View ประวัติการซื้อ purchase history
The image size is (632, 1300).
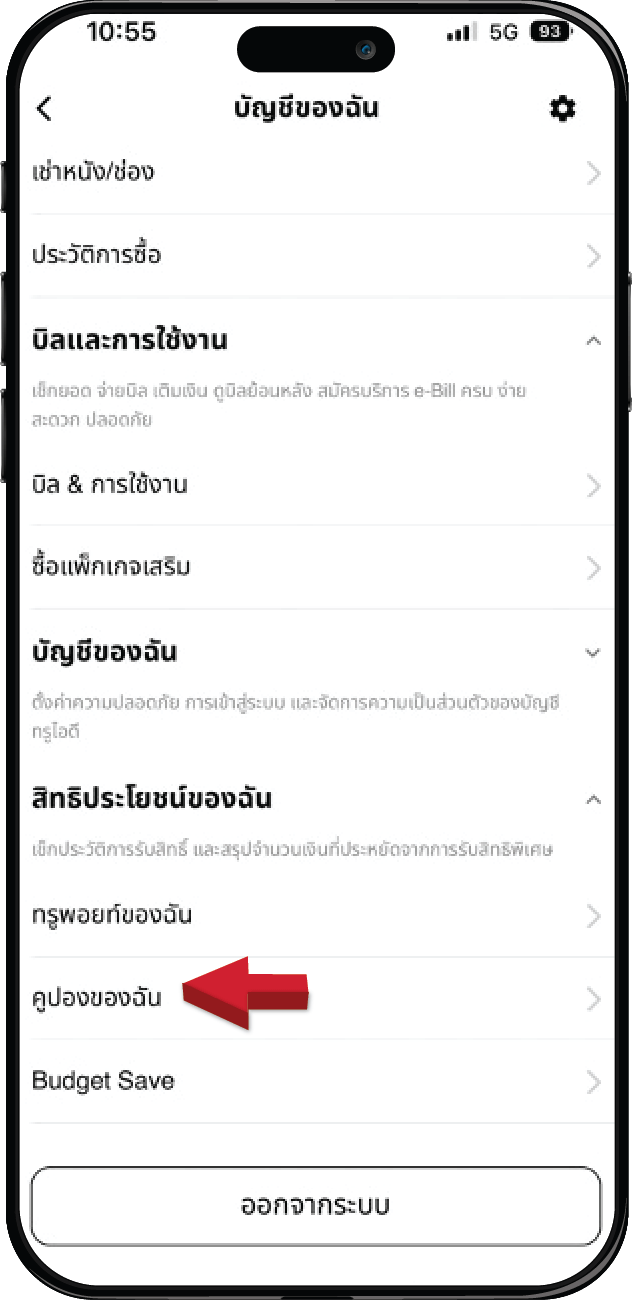click(315, 256)
